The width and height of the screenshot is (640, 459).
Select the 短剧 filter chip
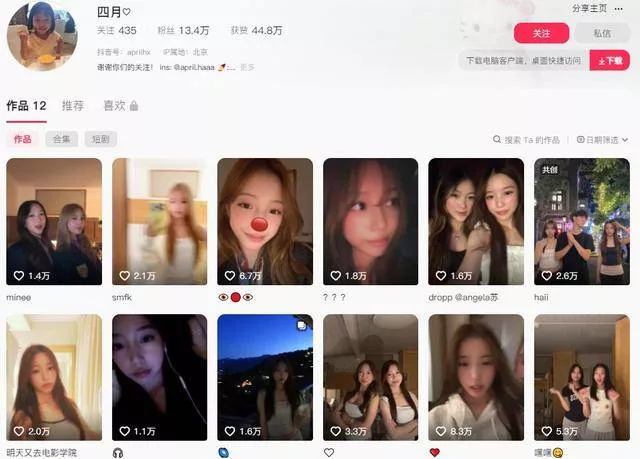[99, 139]
